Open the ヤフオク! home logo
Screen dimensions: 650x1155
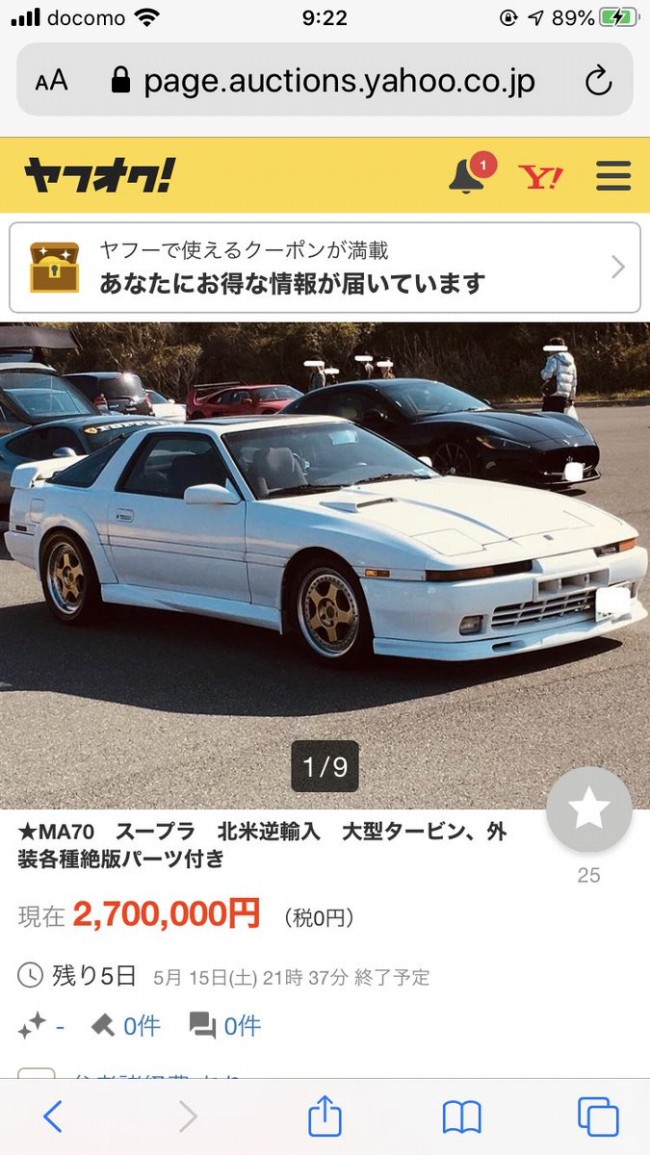coord(99,176)
